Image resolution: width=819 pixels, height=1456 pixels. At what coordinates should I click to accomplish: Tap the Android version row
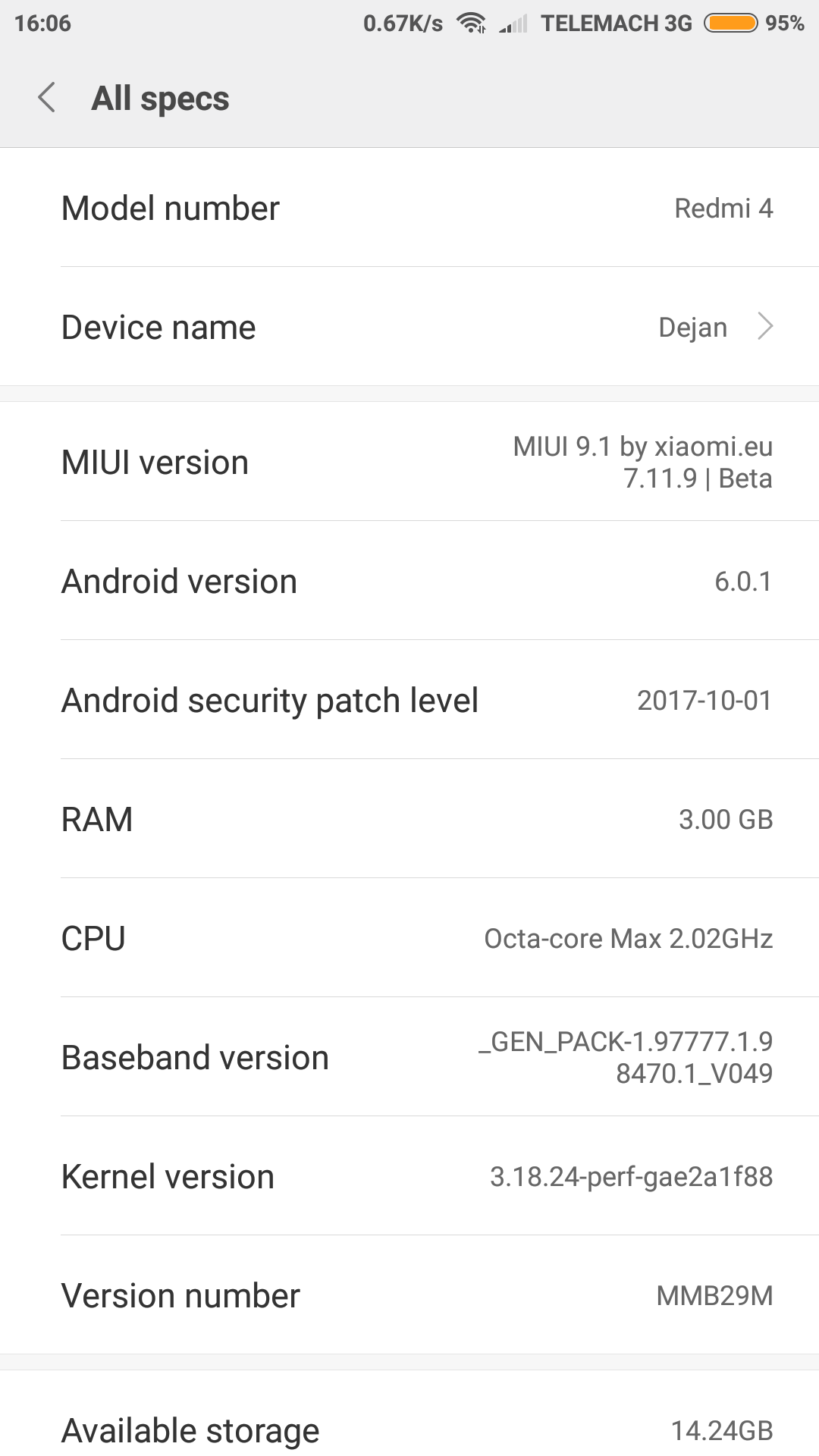click(409, 581)
